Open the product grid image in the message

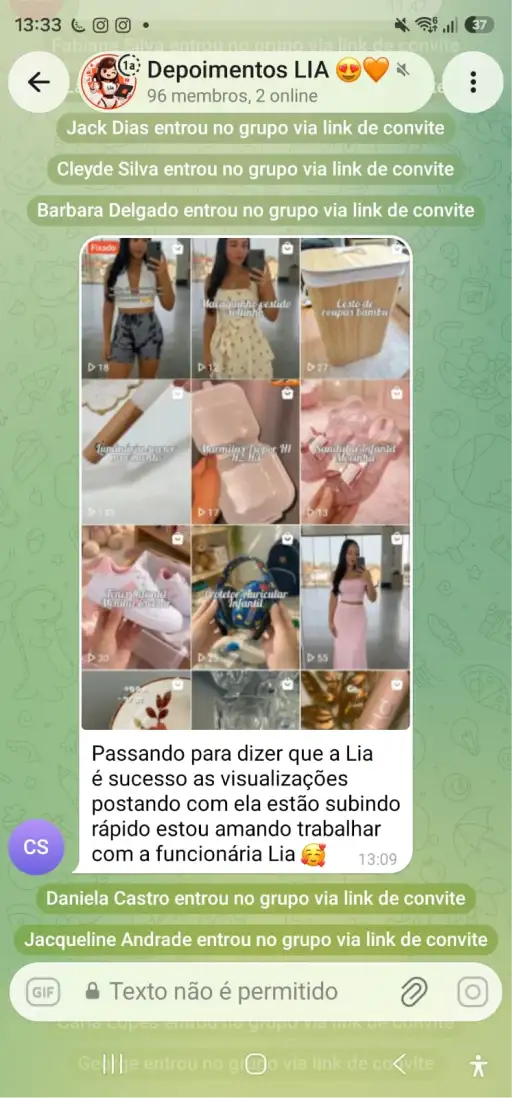[x=246, y=484]
